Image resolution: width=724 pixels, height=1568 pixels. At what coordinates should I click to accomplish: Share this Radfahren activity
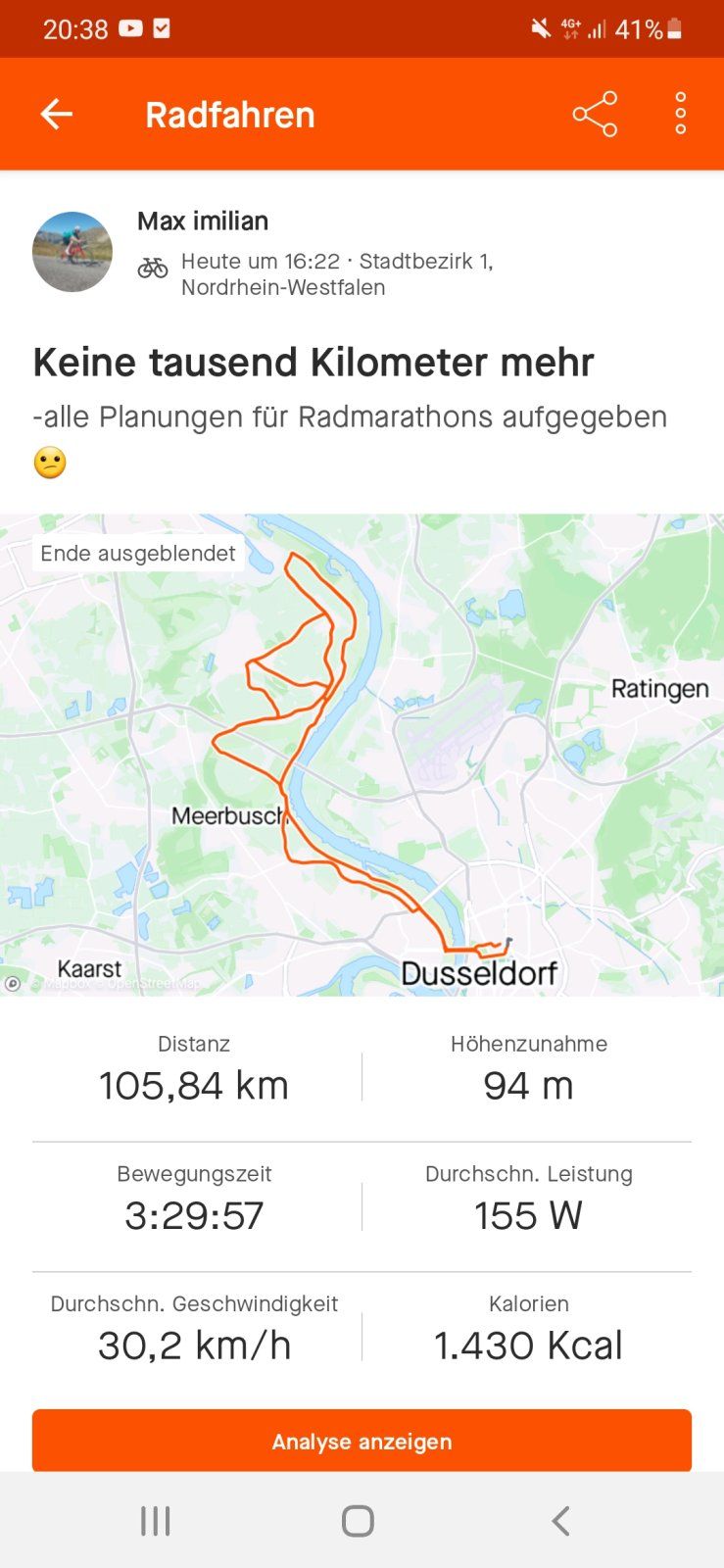[x=595, y=115]
